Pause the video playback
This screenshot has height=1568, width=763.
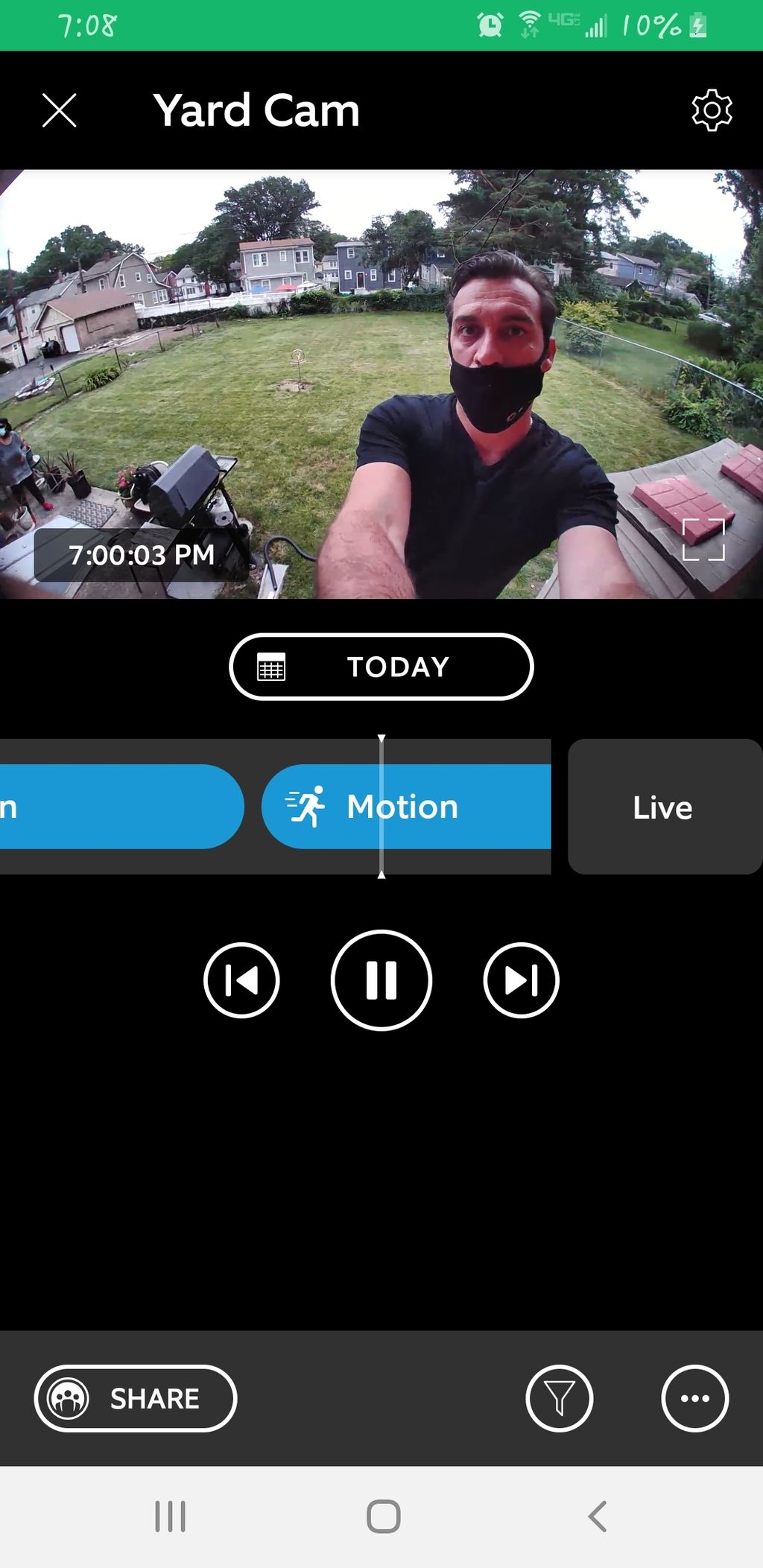pyautogui.click(x=381, y=980)
